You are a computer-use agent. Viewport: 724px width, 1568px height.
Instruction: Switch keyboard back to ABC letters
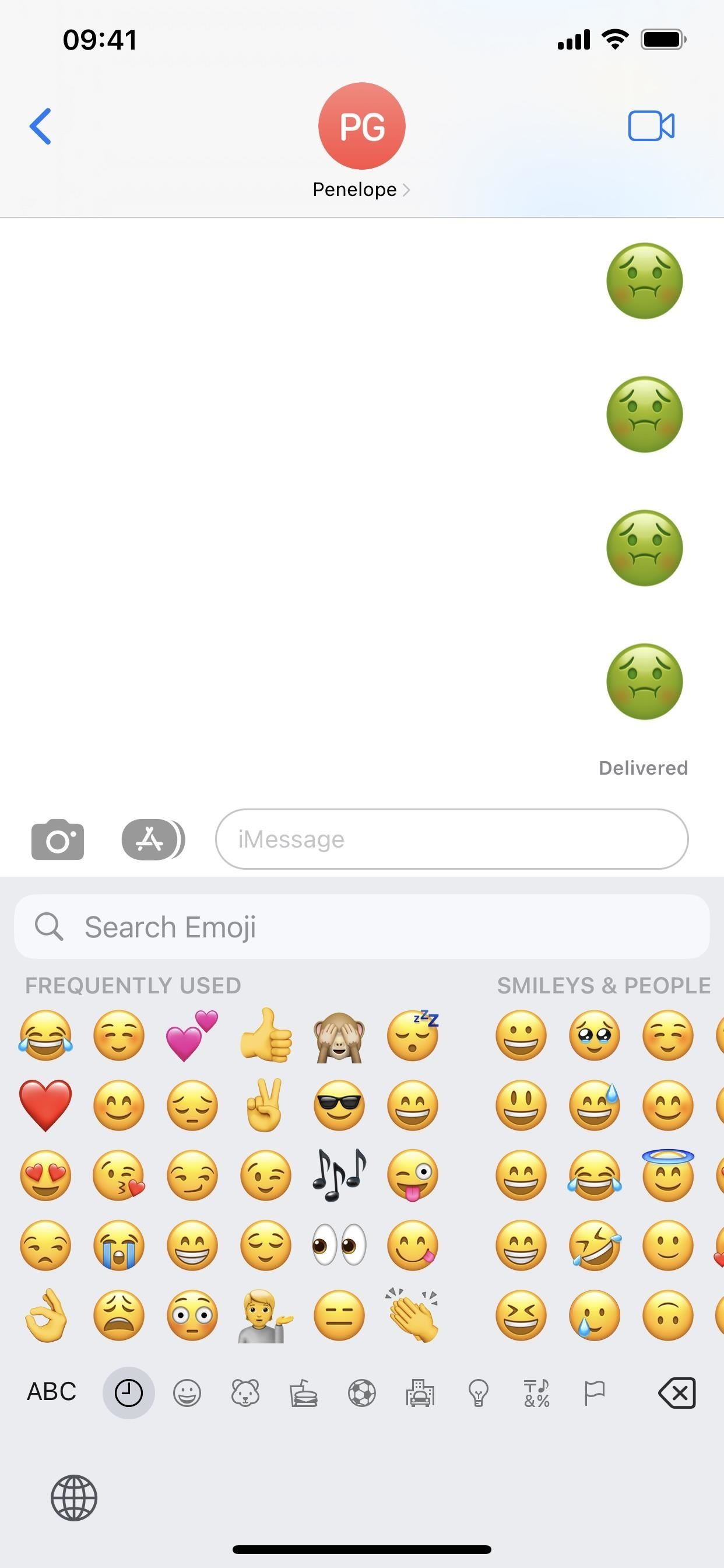(52, 1392)
